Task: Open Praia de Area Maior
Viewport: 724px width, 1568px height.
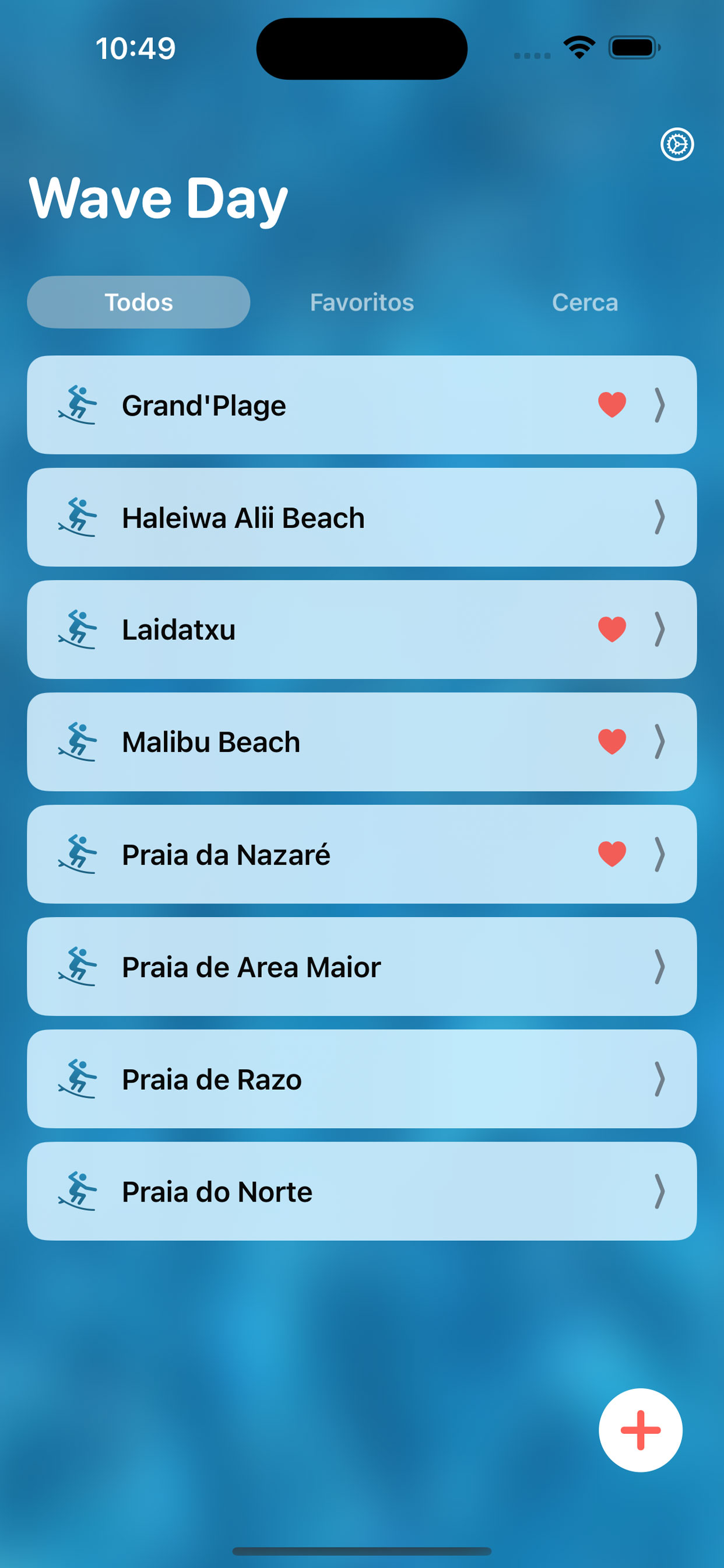Action: [x=362, y=967]
